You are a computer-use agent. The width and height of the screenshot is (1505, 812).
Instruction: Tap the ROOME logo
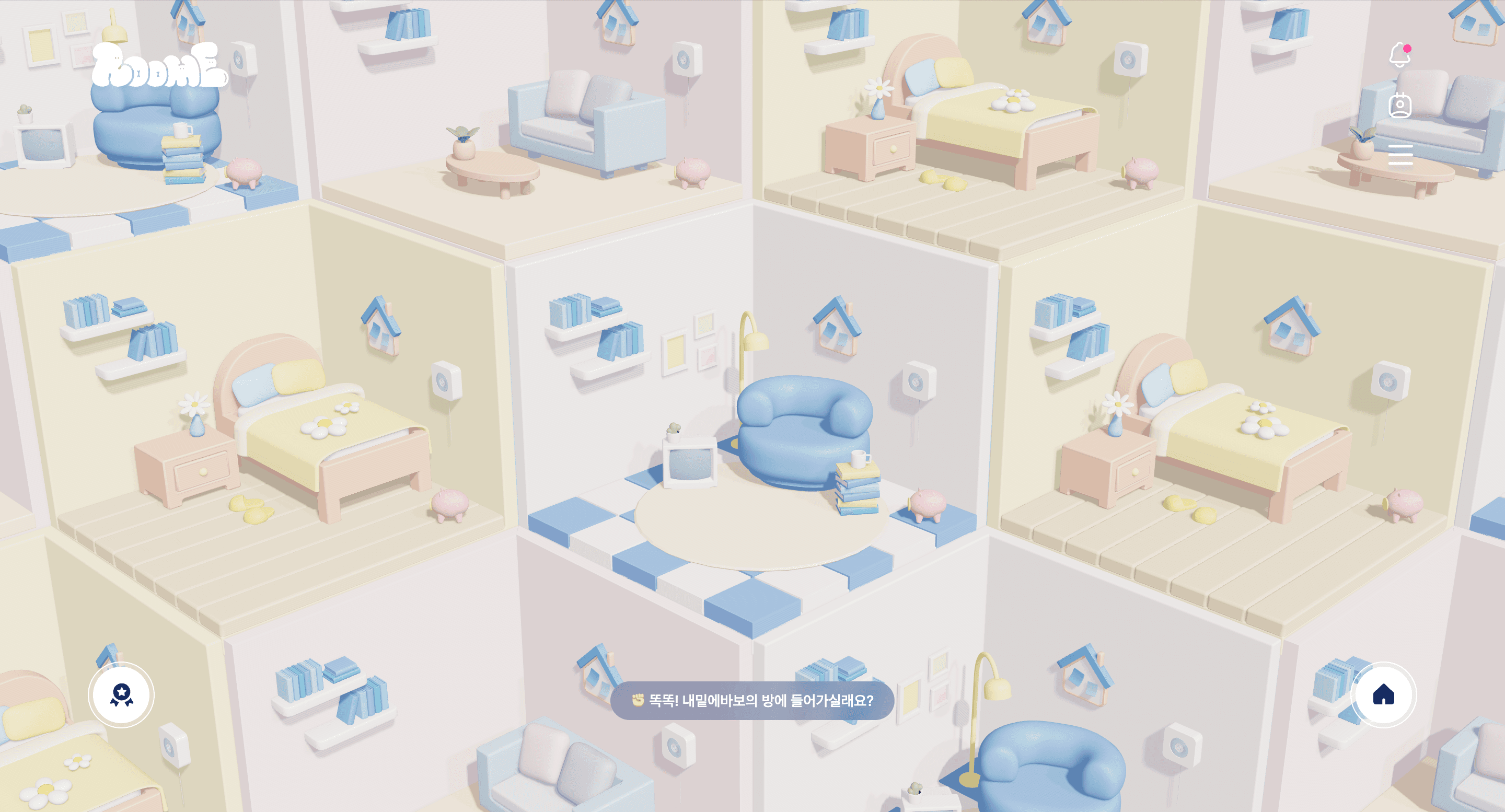[x=159, y=65]
